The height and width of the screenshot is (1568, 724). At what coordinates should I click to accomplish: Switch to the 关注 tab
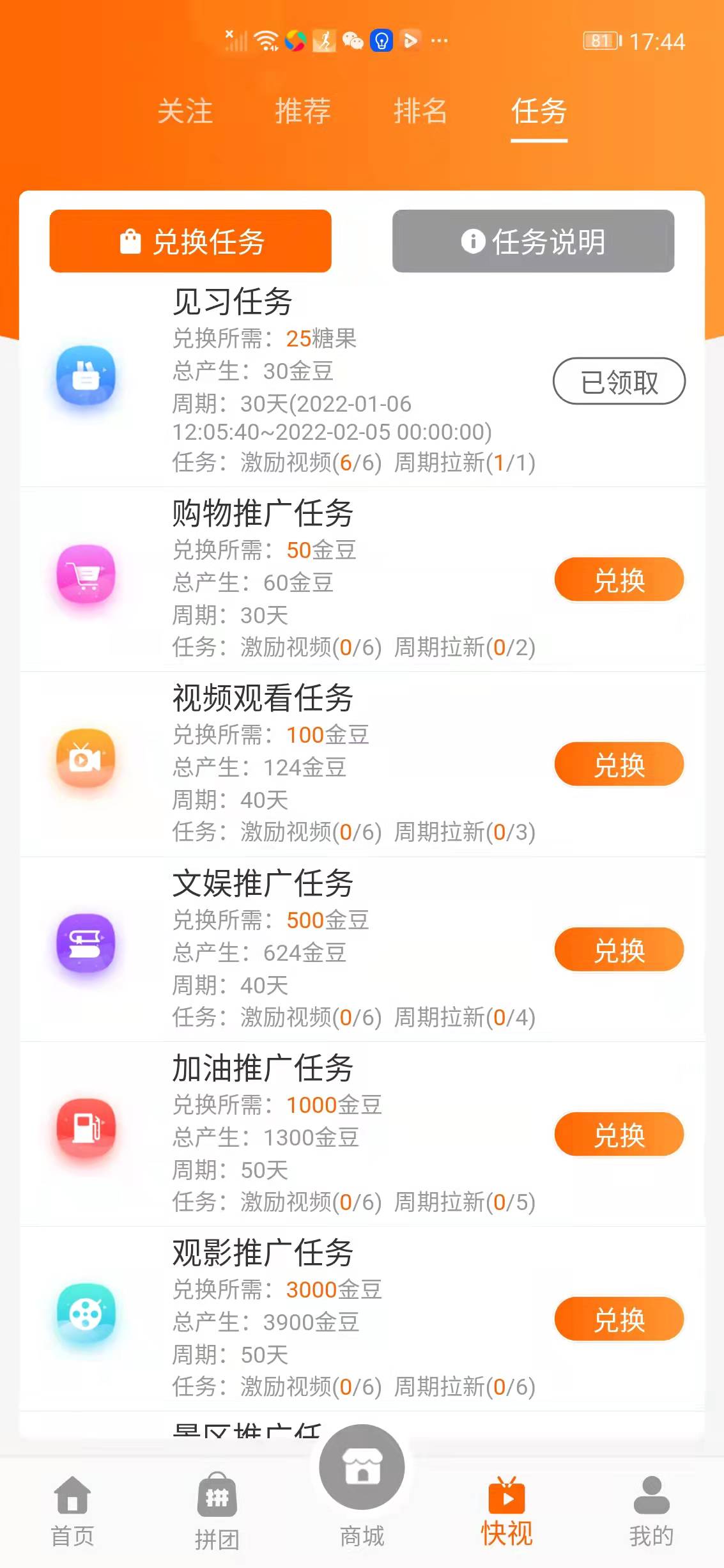pos(185,111)
